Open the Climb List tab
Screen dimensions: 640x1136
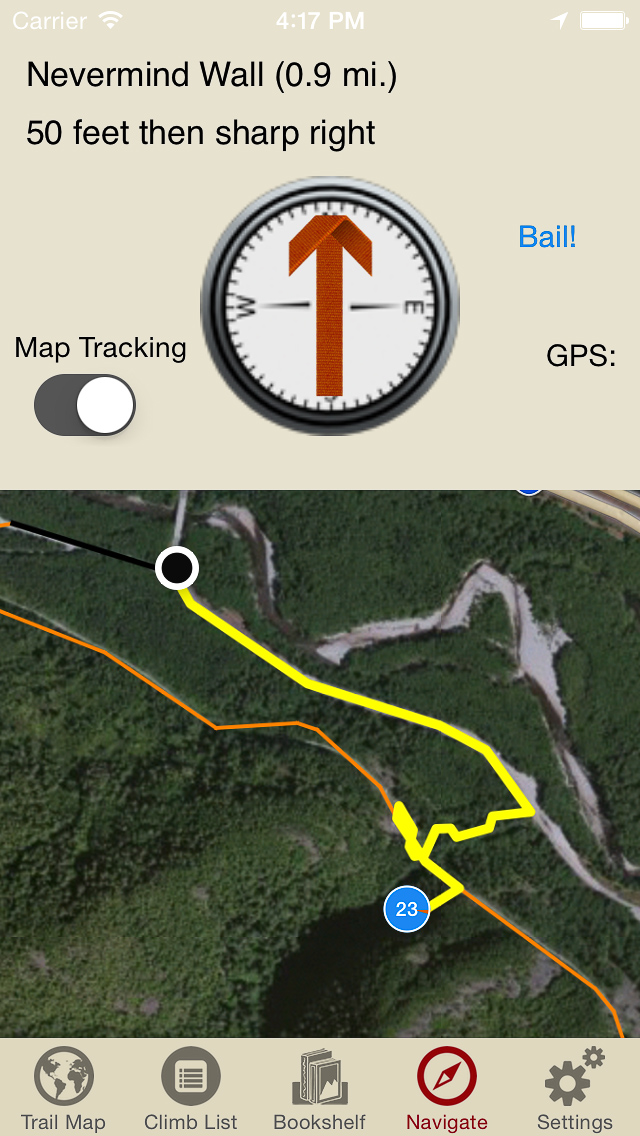point(191,1089)
